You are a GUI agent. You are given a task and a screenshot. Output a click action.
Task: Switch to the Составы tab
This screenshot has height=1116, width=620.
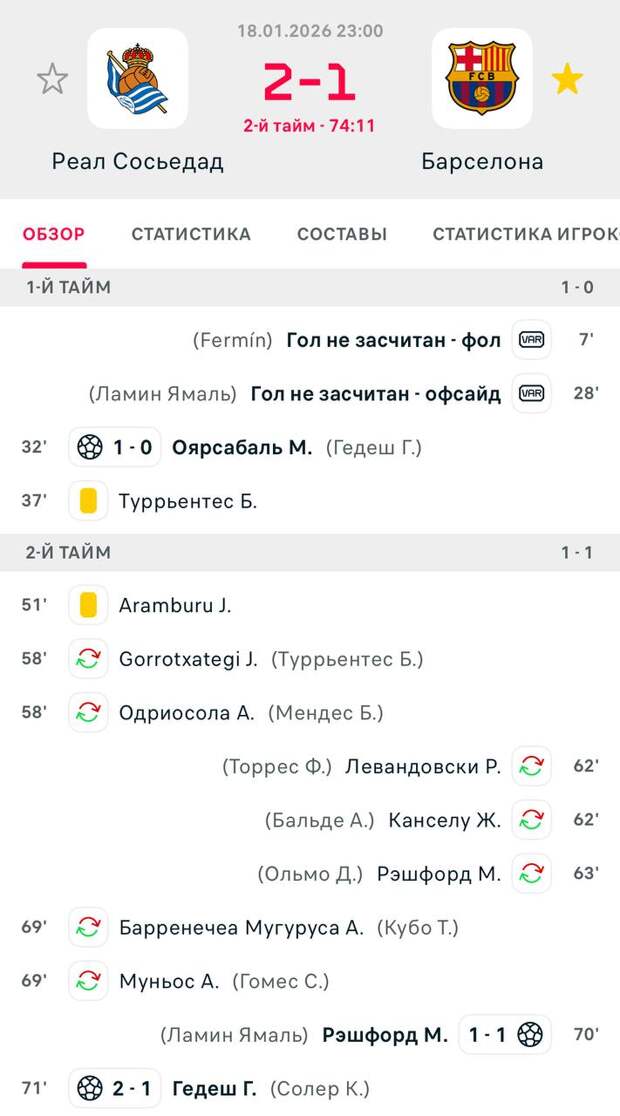342,234
